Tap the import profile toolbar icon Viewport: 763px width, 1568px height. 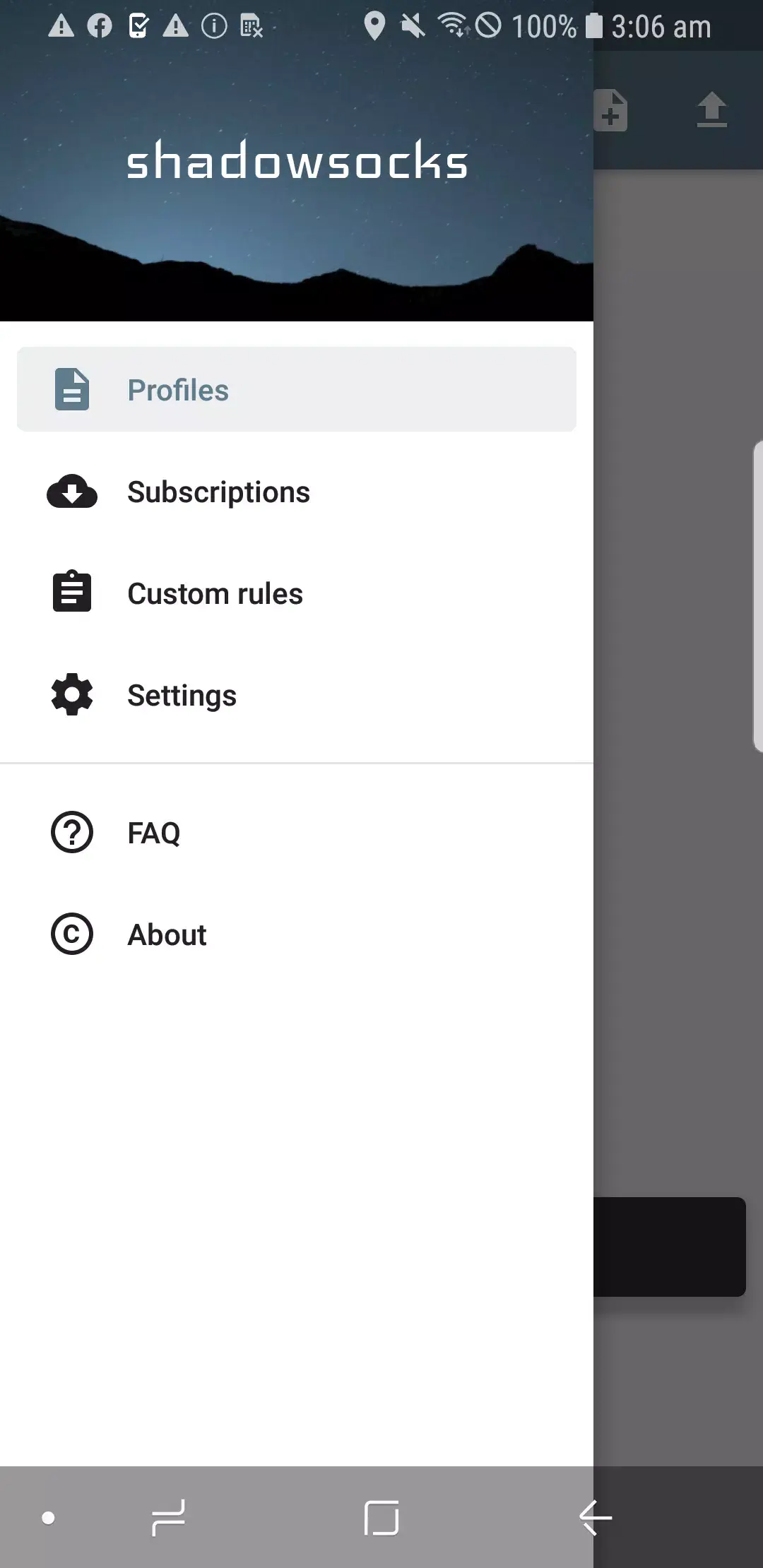[712, 110]
